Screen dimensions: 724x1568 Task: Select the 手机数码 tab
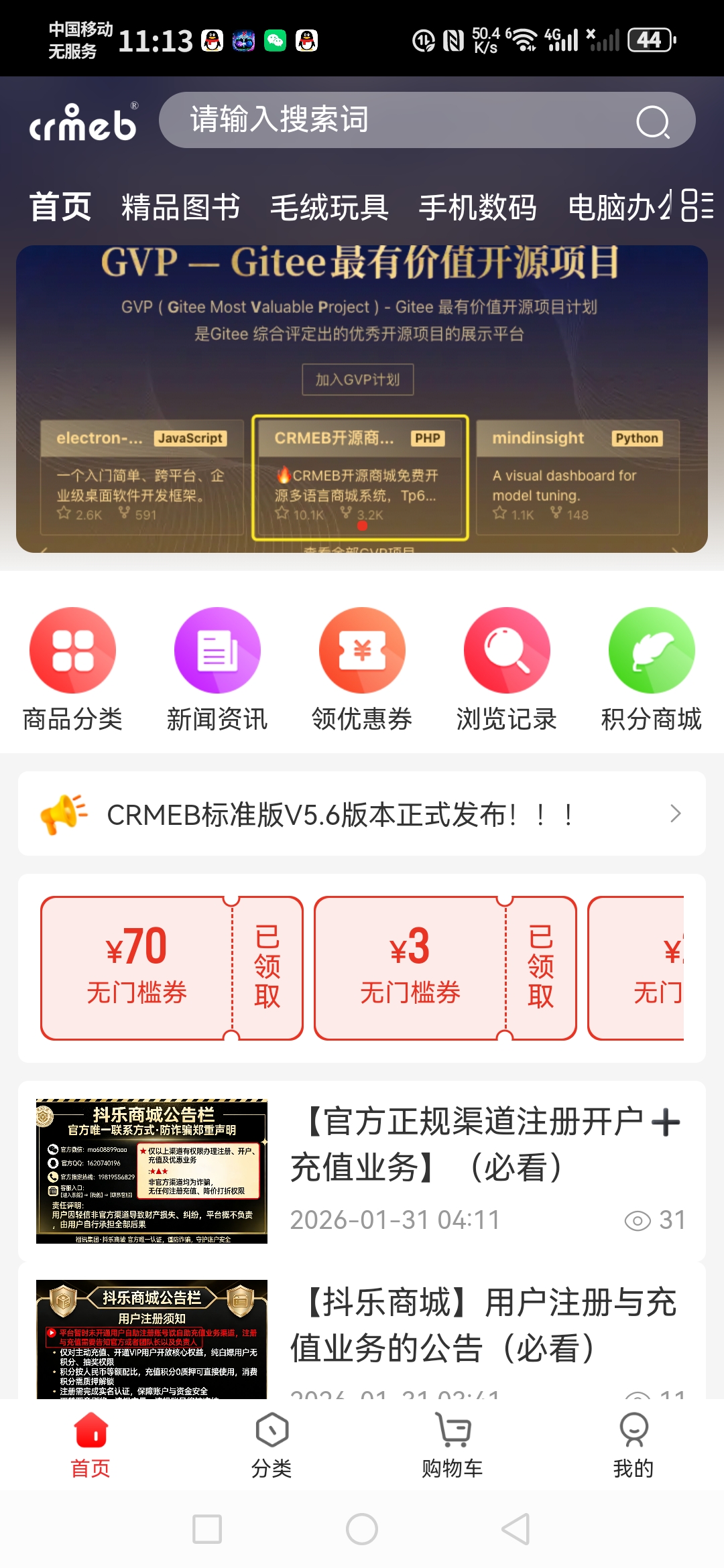(477, 207)
